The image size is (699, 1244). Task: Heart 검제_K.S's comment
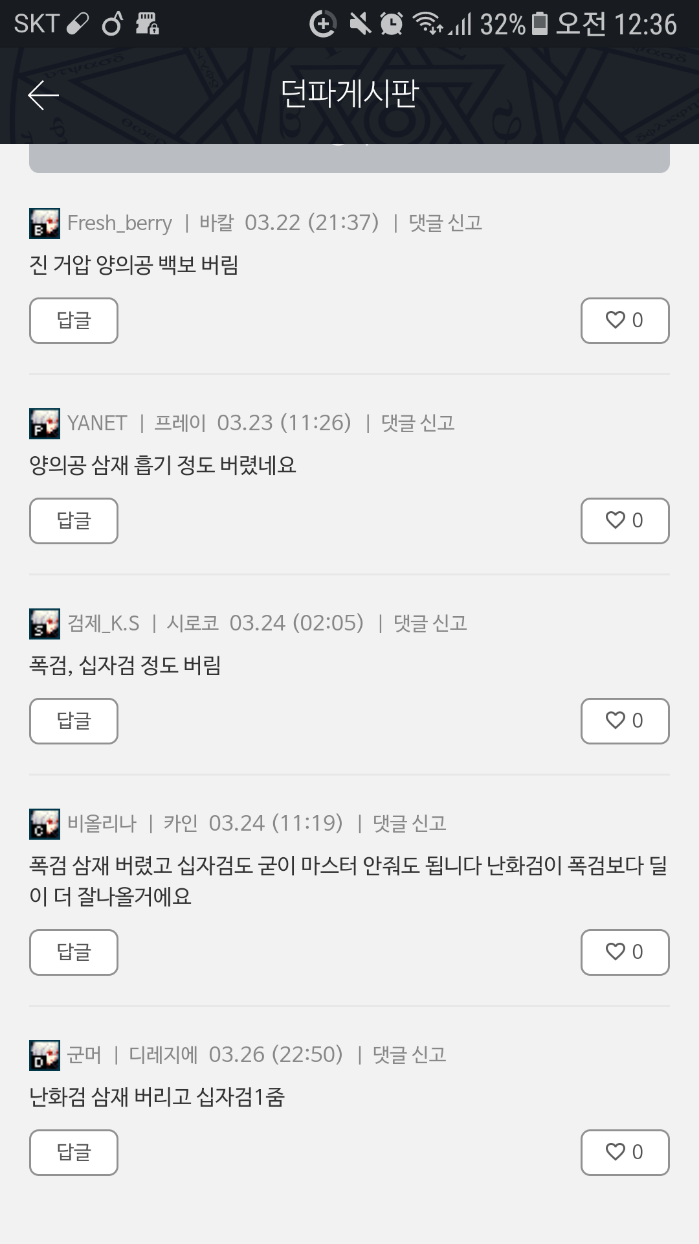click(x=625, y=720)
